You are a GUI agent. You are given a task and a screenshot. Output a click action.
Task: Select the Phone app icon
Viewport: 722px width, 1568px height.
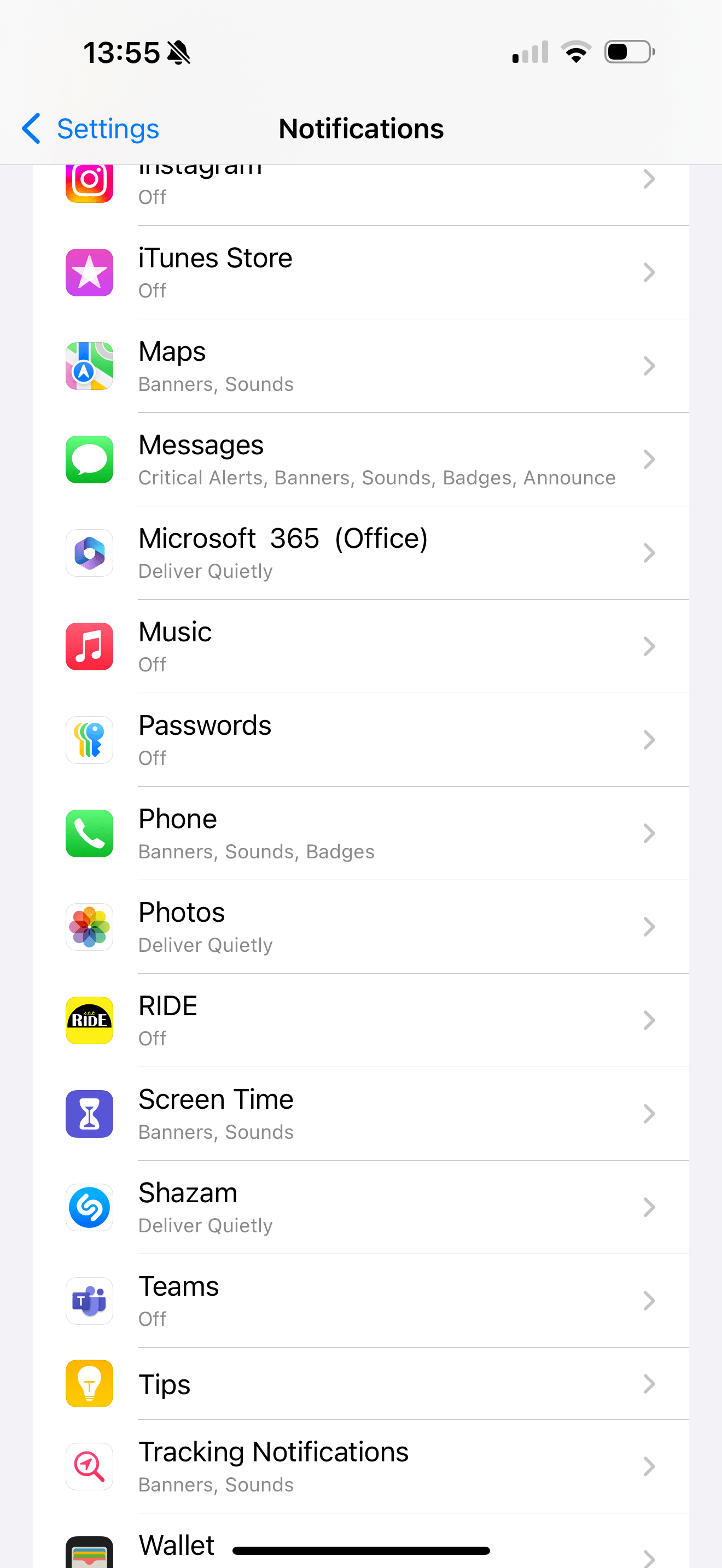click(x=89, y=833)
